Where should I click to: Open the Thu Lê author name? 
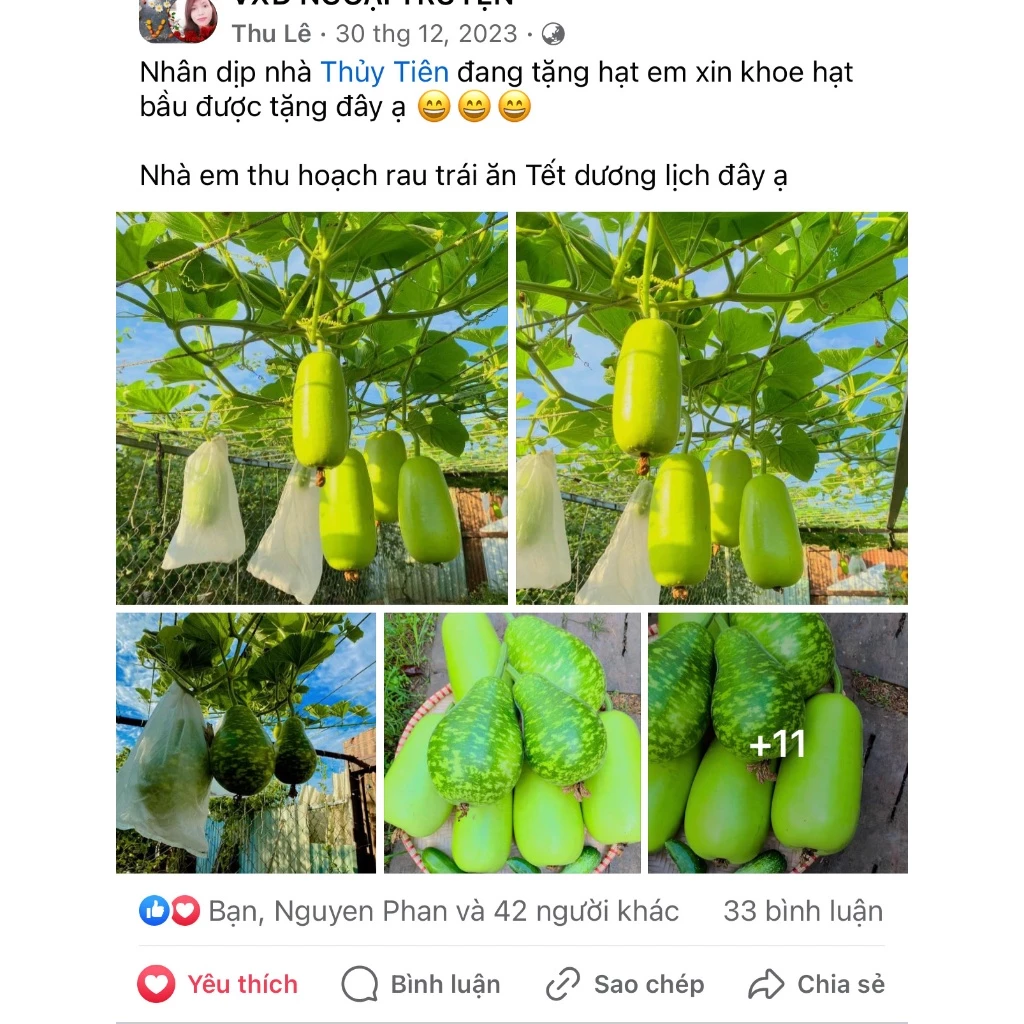tap(271, 34)
